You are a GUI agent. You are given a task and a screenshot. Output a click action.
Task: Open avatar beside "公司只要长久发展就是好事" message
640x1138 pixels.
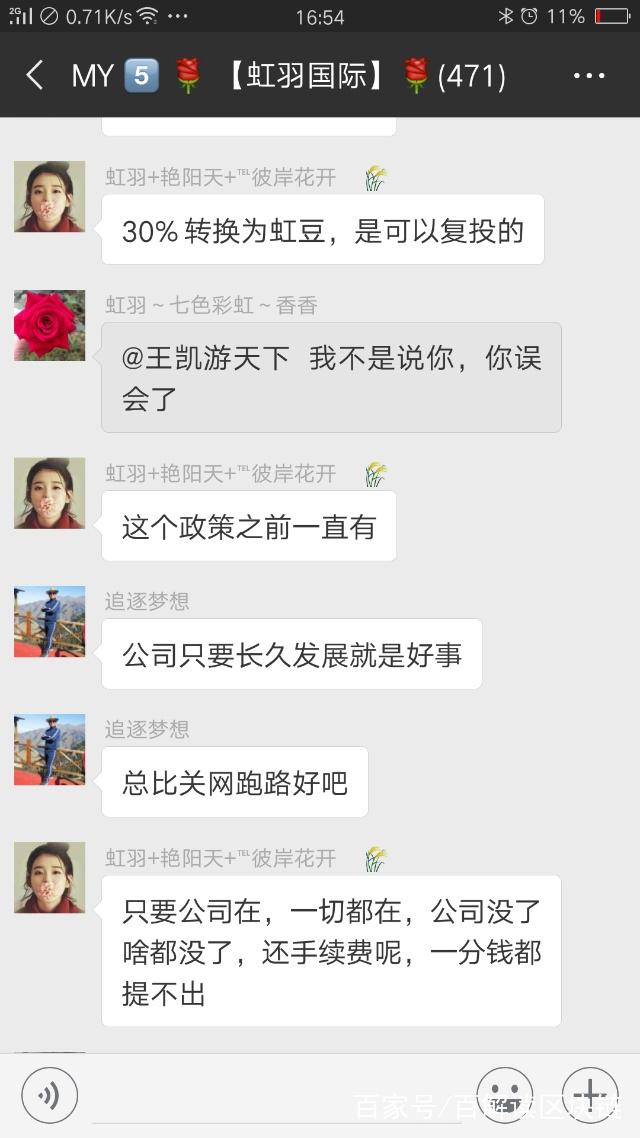pyautogui.click(x=49, y=622)
